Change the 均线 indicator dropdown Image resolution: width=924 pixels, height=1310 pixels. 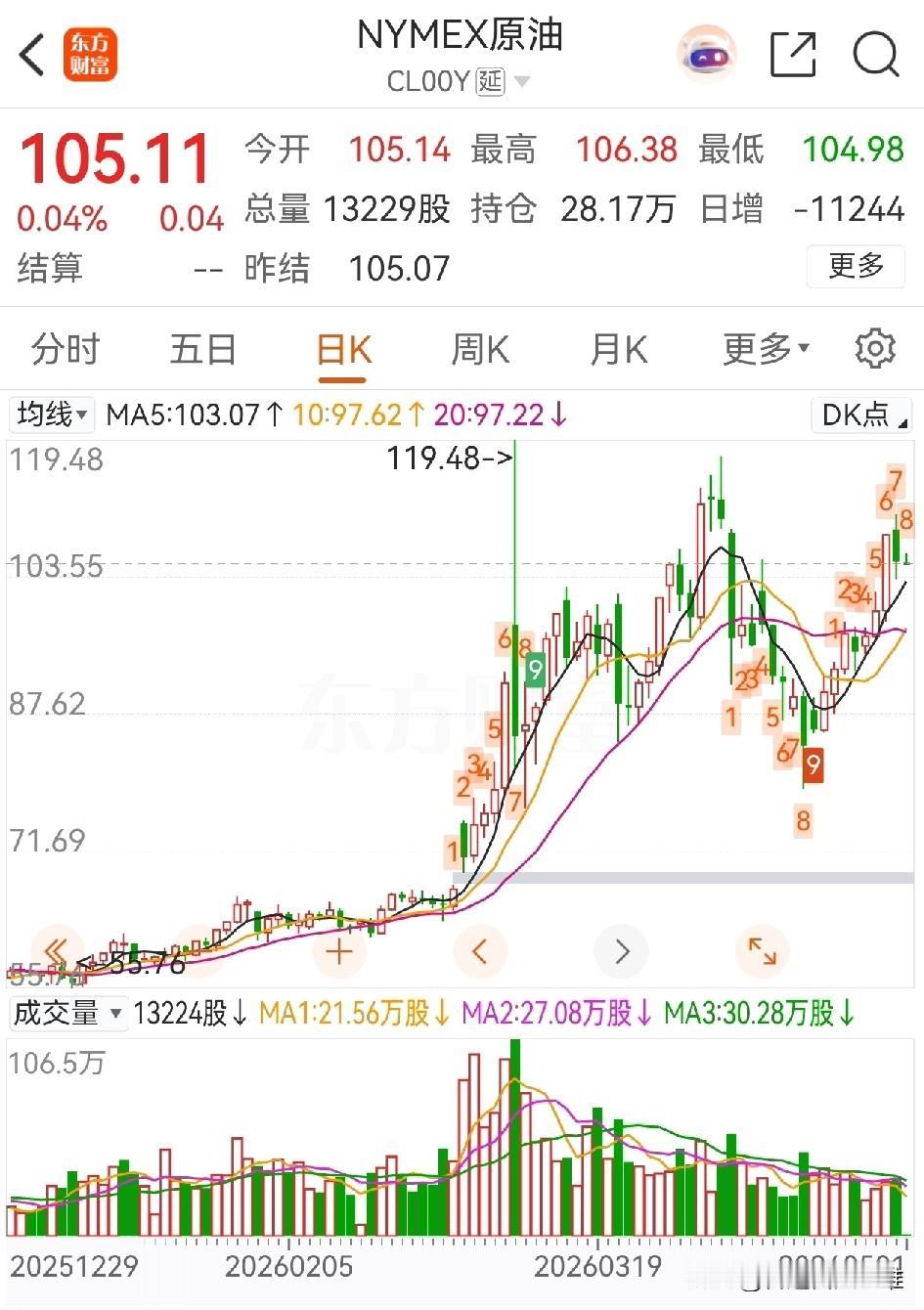(x=52, y=415)
